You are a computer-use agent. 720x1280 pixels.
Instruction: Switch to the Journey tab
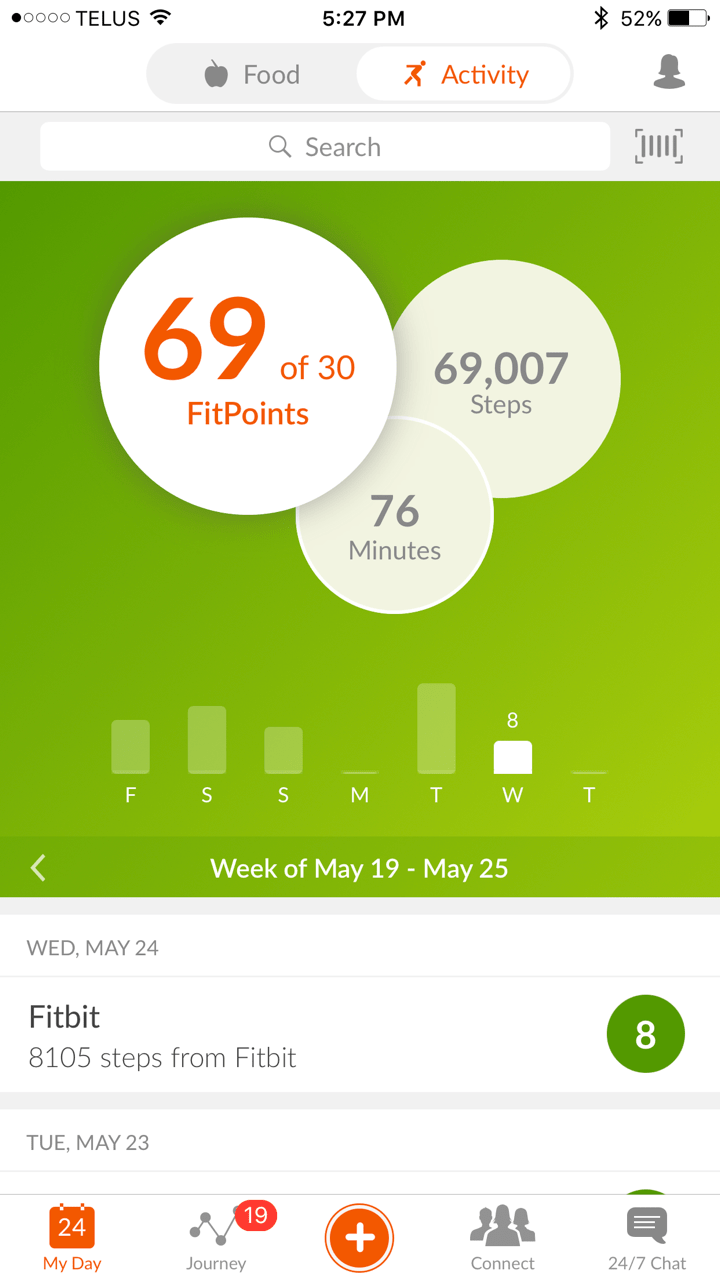pos(216,1238)
